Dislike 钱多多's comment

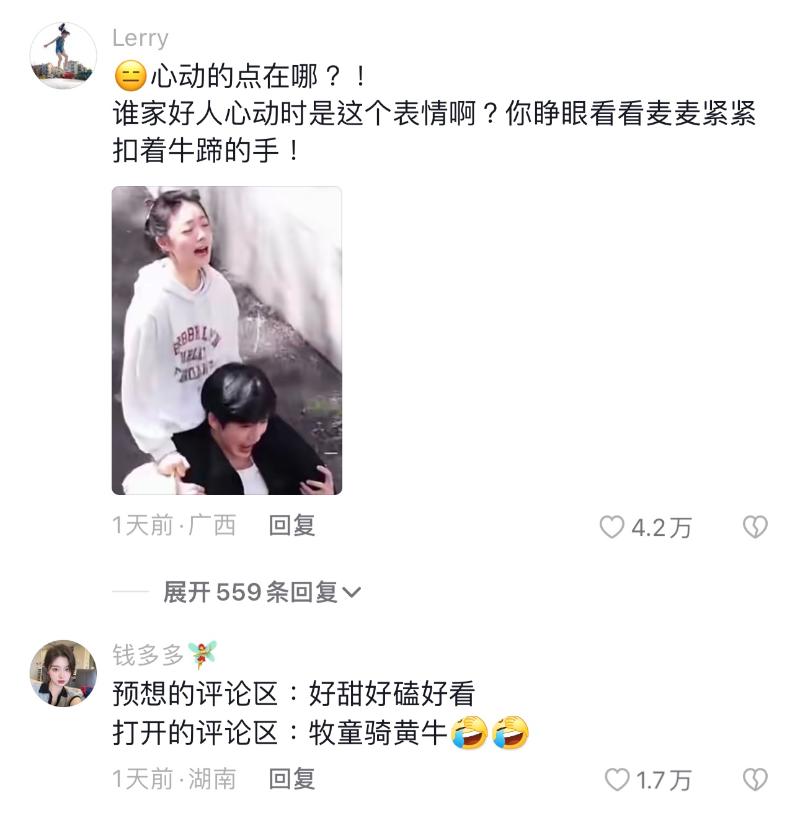coord(755,779)
